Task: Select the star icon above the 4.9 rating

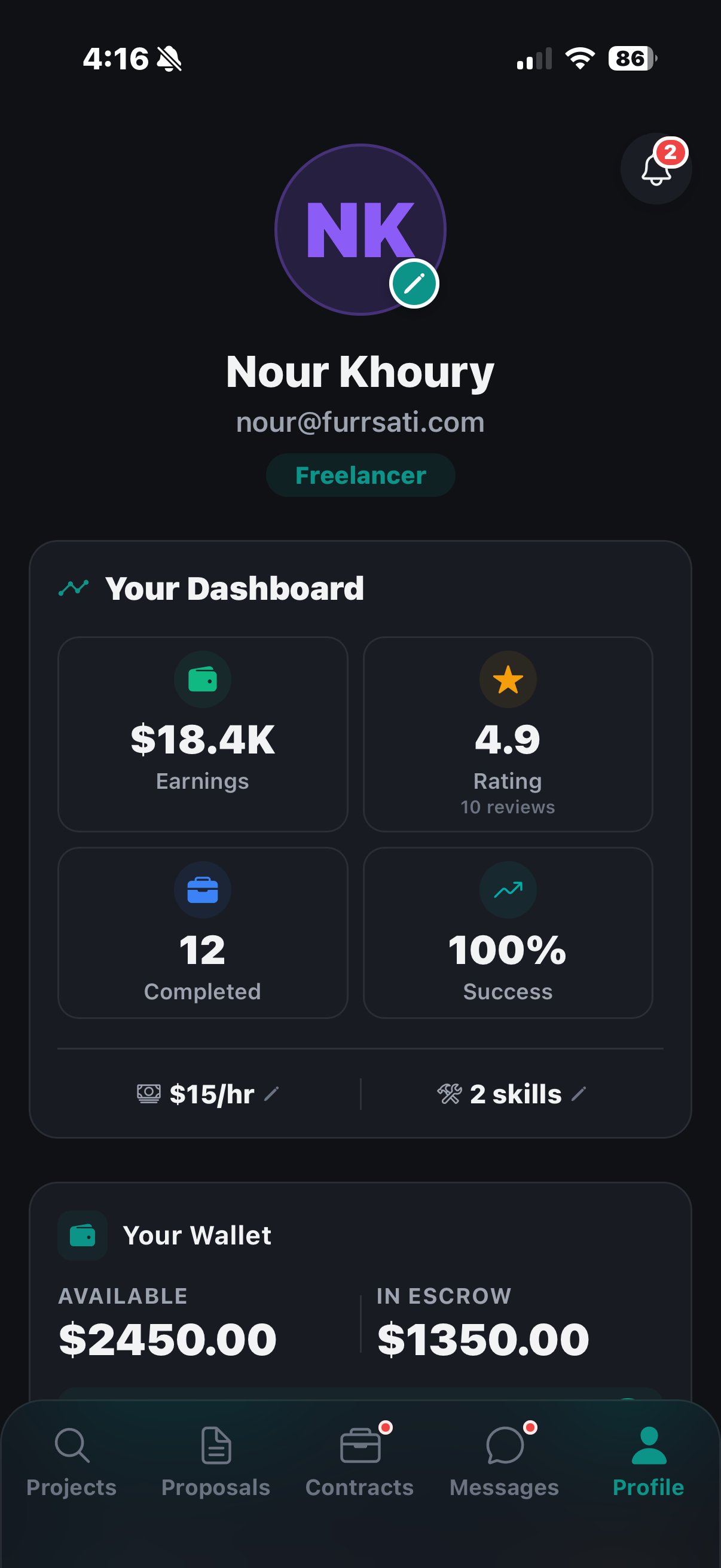Action: click(508, 679)
